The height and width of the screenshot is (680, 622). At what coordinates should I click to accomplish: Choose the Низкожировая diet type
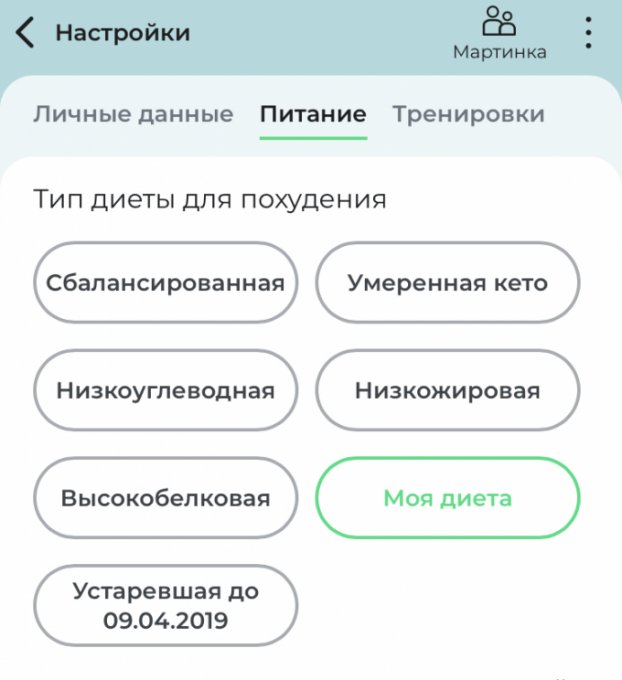click(x=447, y=390)
